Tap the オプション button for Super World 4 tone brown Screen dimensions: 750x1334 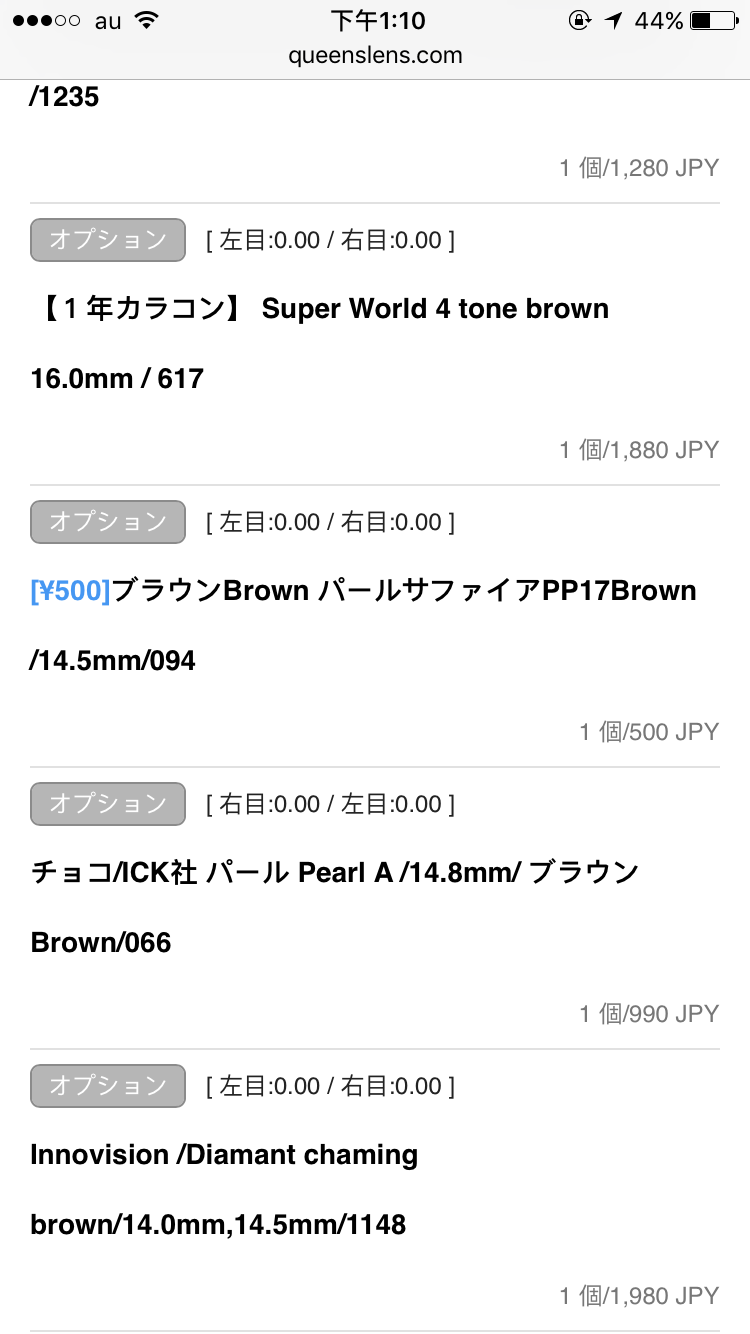pos(108,240)
